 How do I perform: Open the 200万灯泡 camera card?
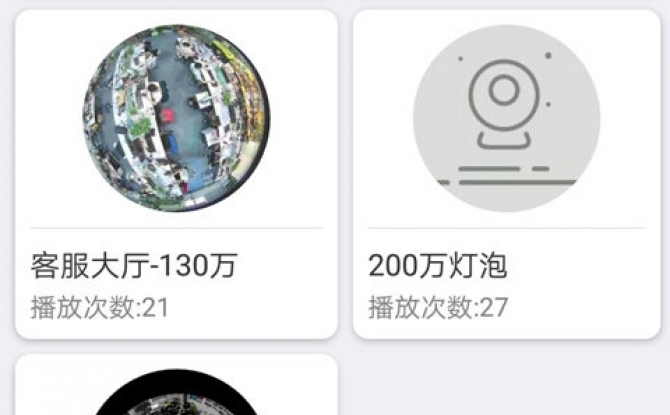click(x=506, y=174)
